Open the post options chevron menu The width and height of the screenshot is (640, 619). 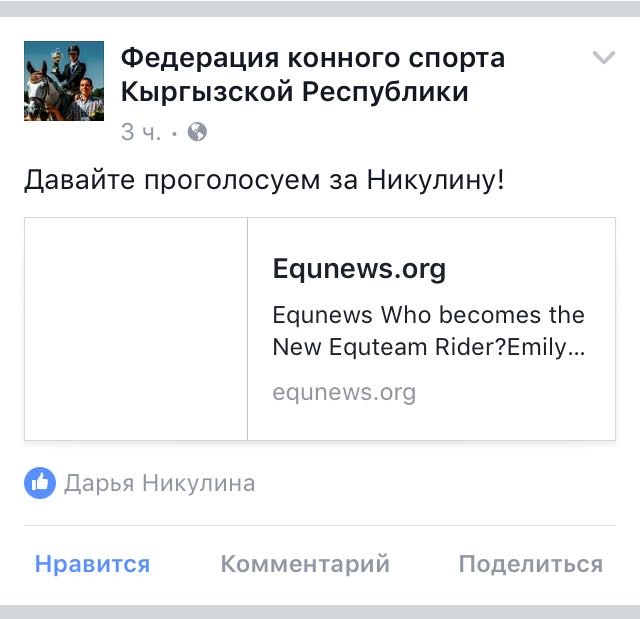603,58
